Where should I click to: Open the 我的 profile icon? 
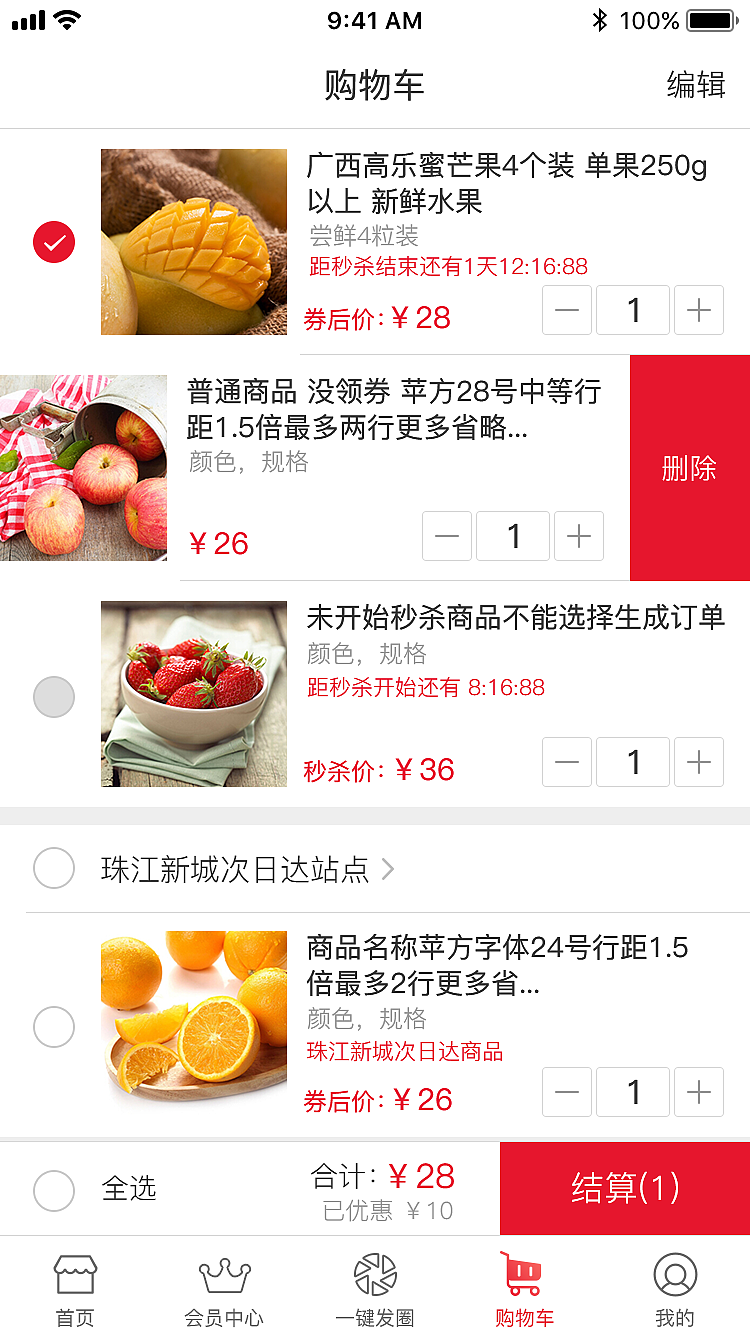(x=675, y=1275)
